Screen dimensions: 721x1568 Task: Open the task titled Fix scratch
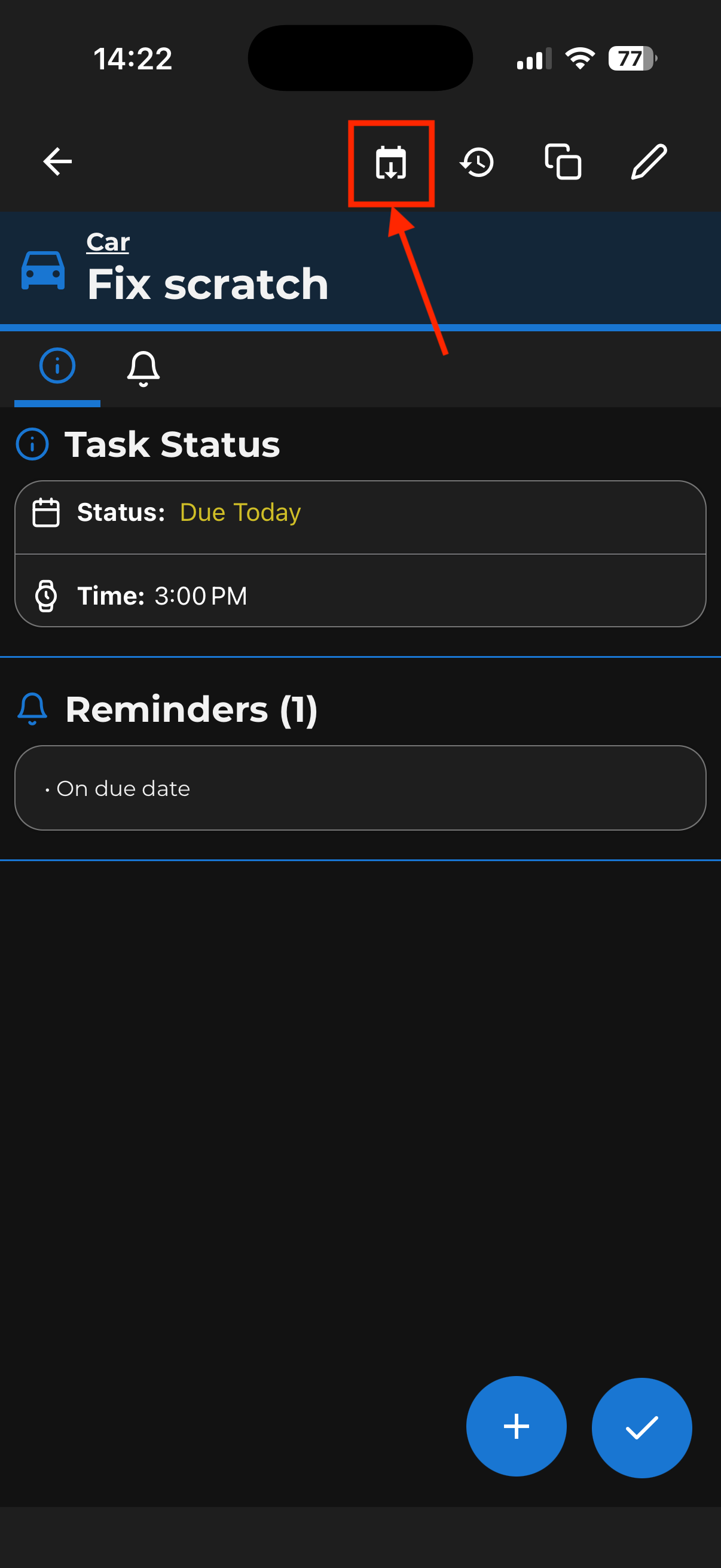point(207,283)
